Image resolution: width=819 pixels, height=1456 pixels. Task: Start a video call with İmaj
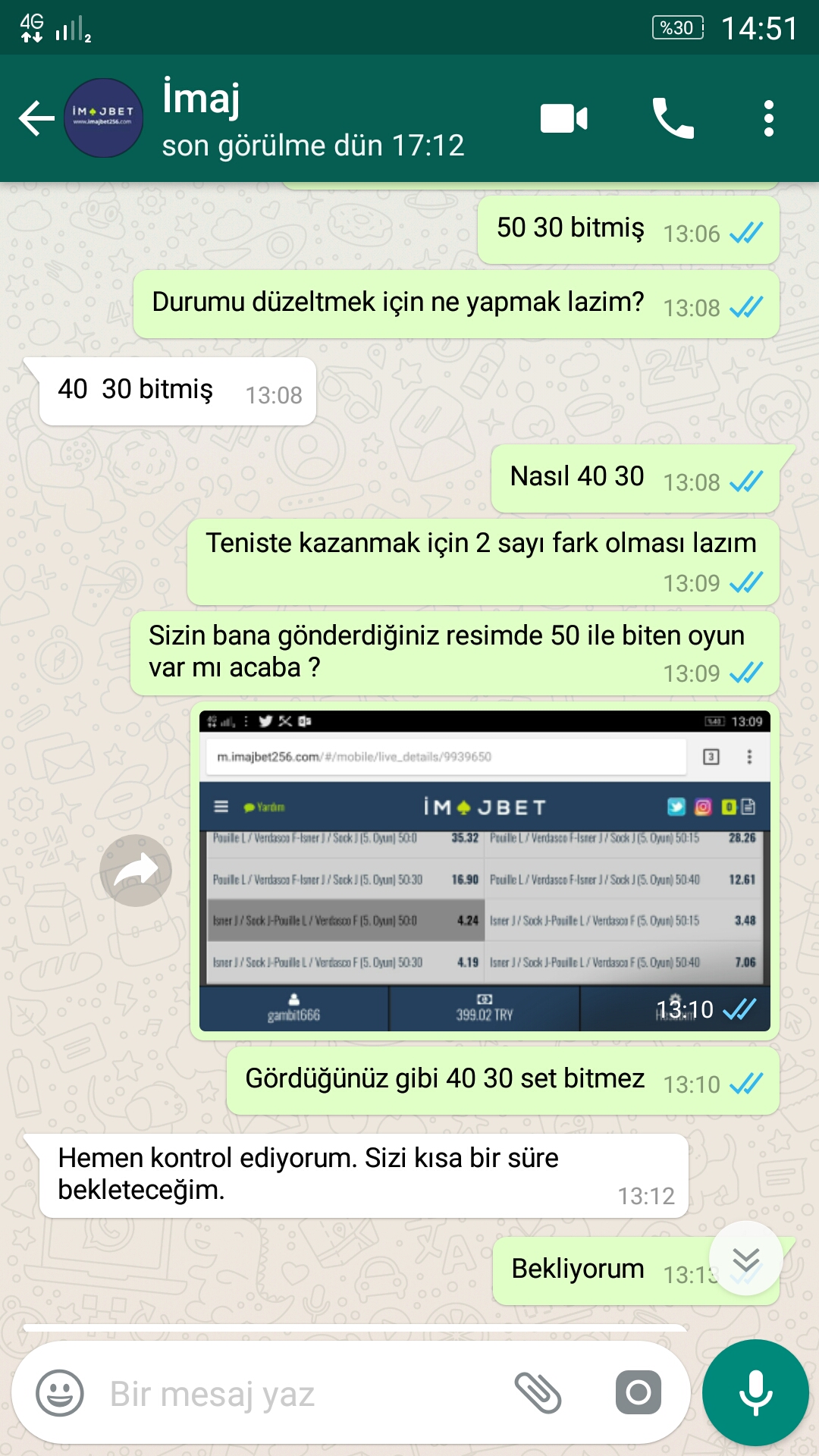pyautogui.click(x=563, y=119)
